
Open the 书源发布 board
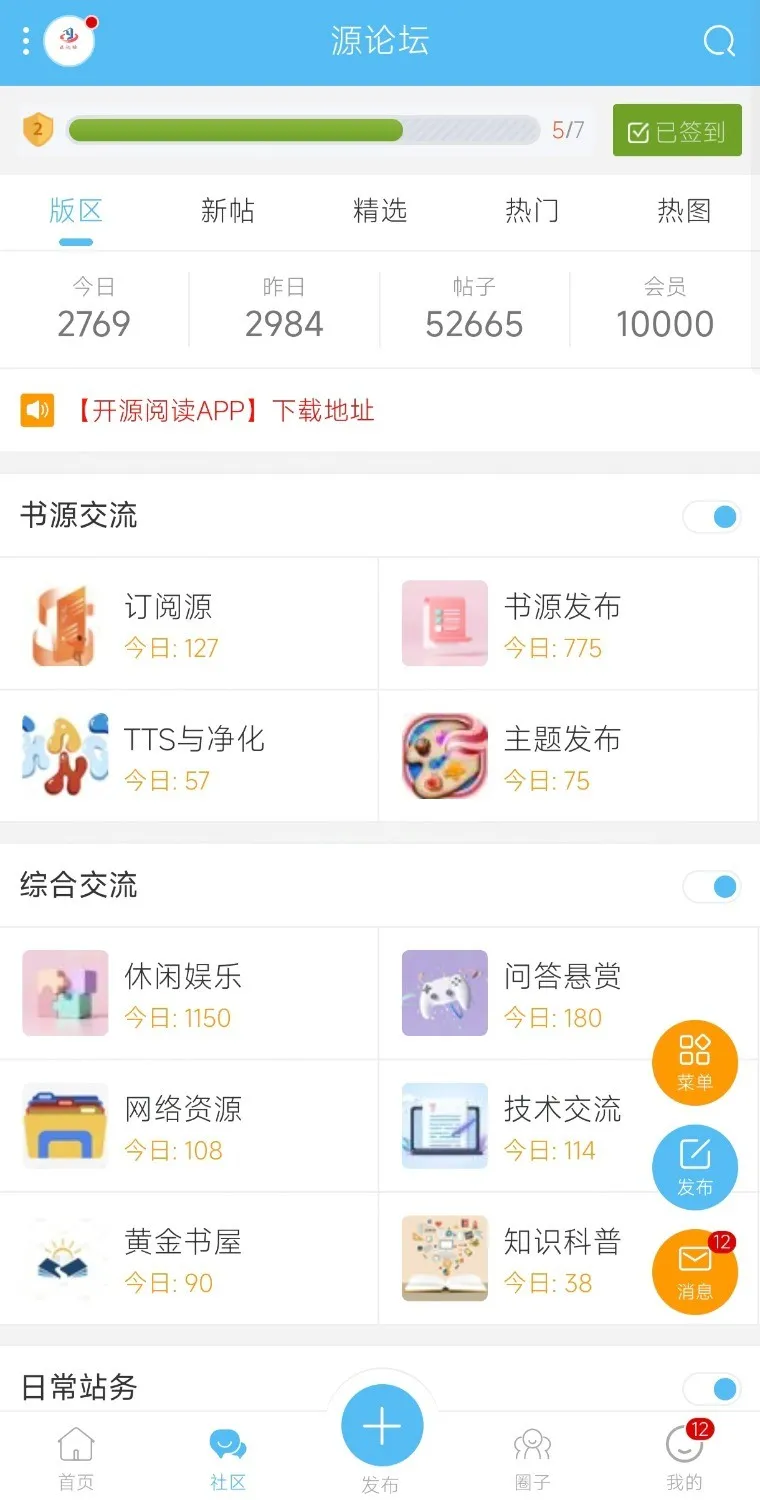click(x=568, y=625)
